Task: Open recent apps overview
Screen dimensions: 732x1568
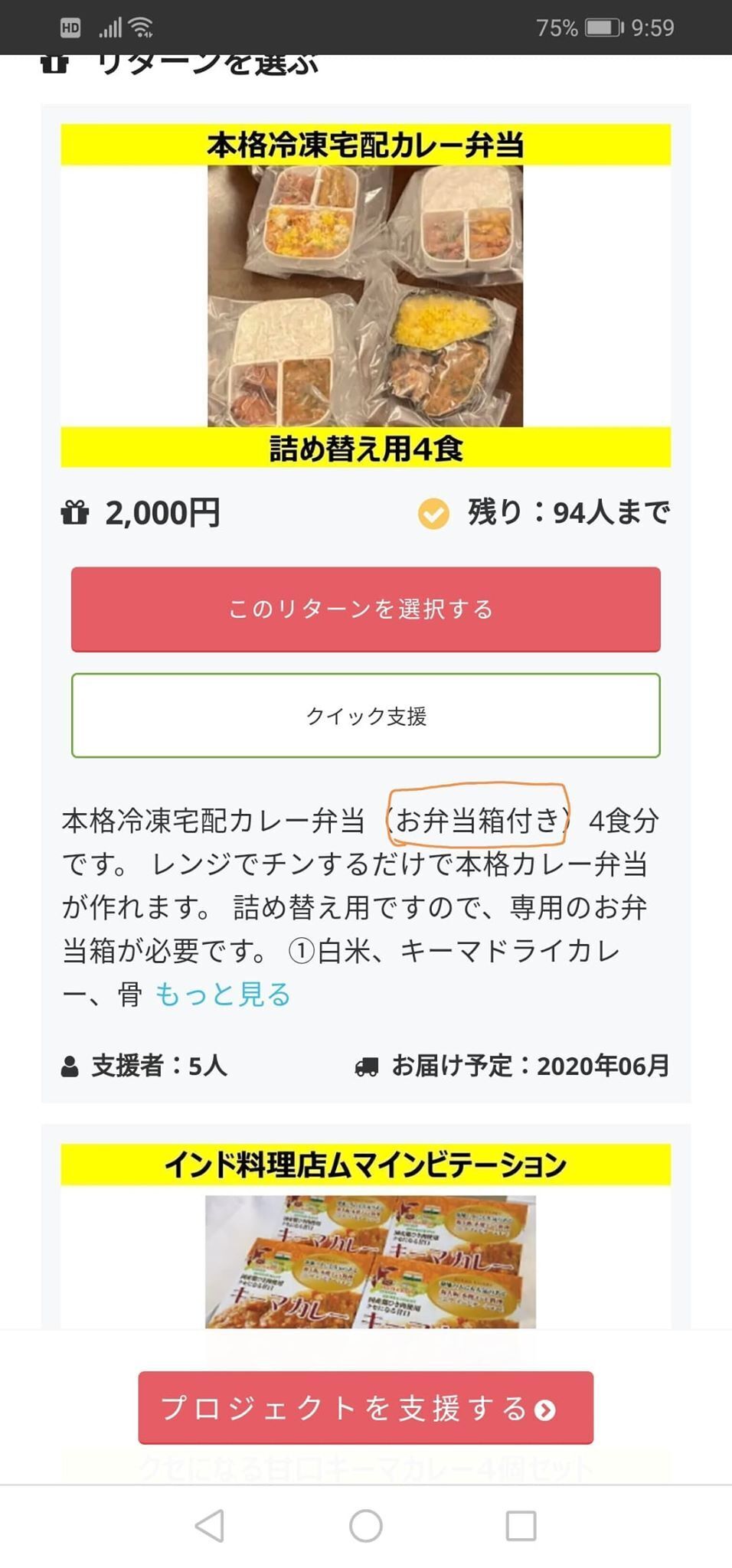Action: [x=521, y=1526]
